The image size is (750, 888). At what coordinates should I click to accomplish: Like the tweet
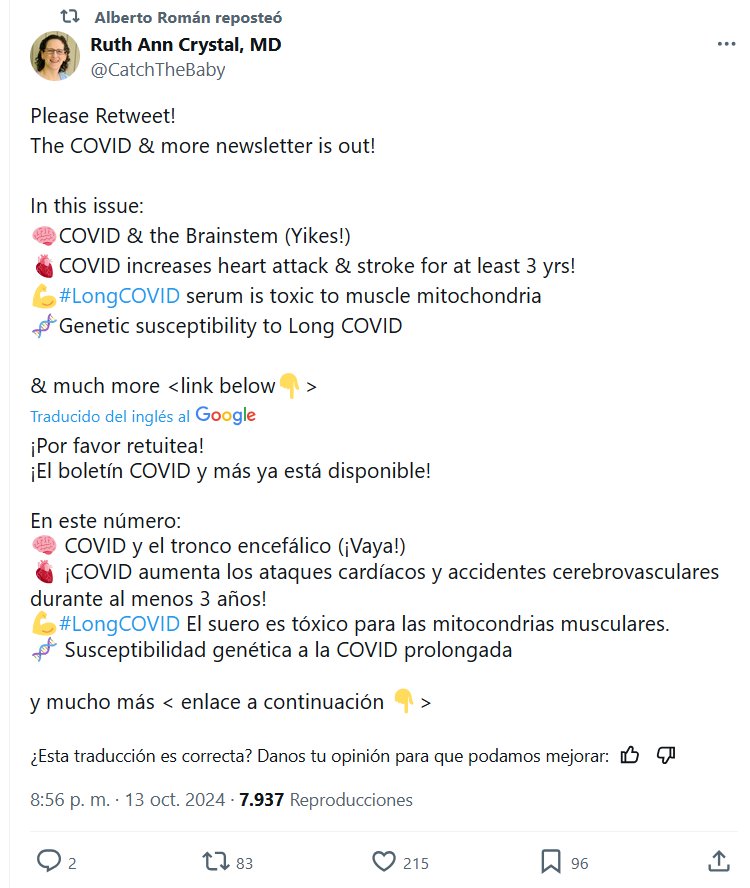pyautogui.click(x=384, y=861)
